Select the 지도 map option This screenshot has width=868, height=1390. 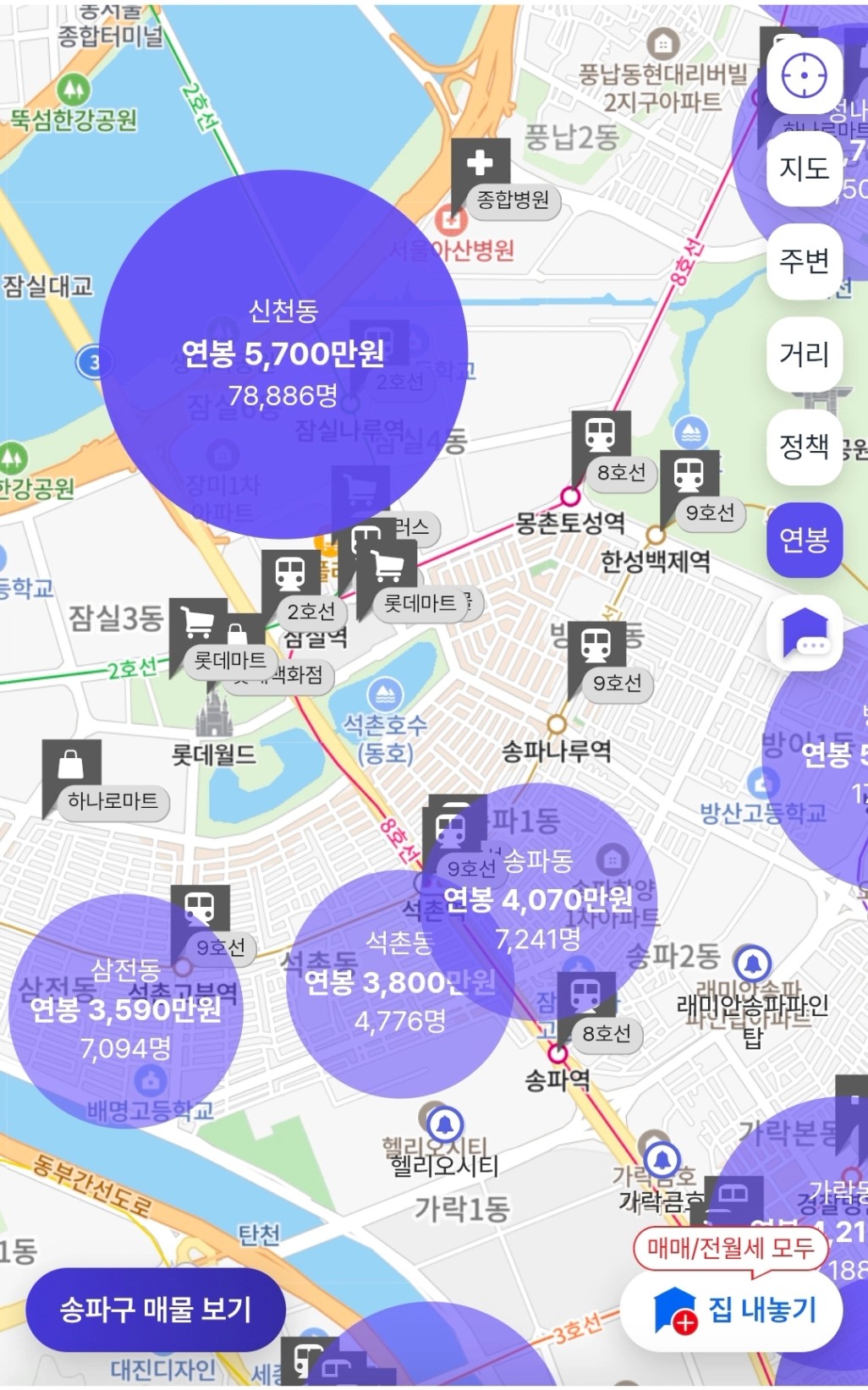point(804,168)
